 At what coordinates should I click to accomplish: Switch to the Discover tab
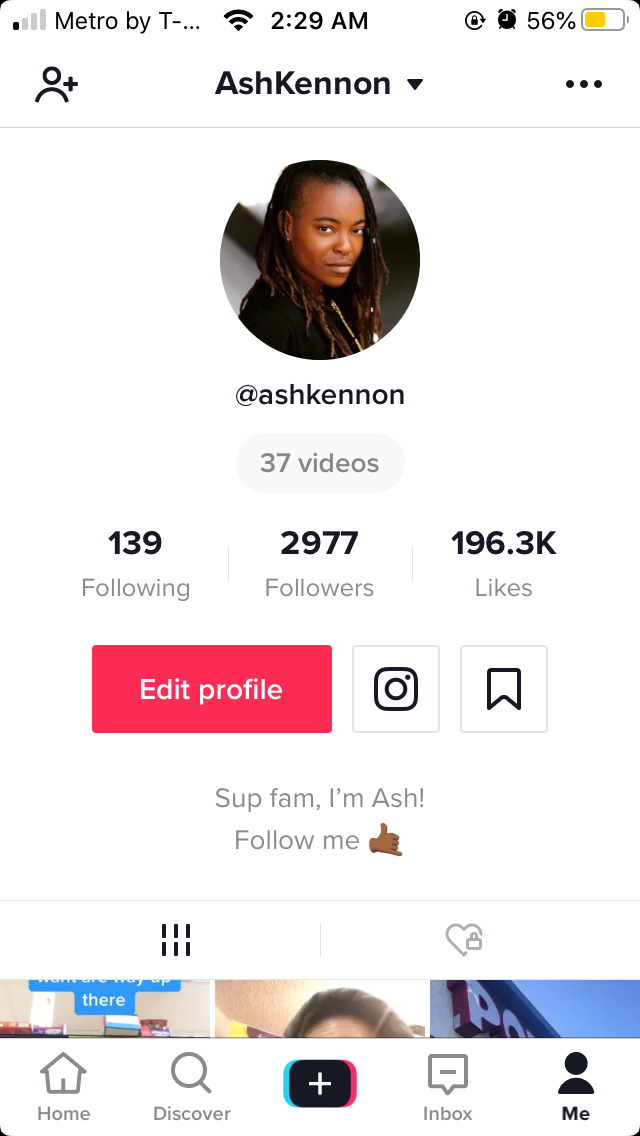click(x=191, y=1087)
